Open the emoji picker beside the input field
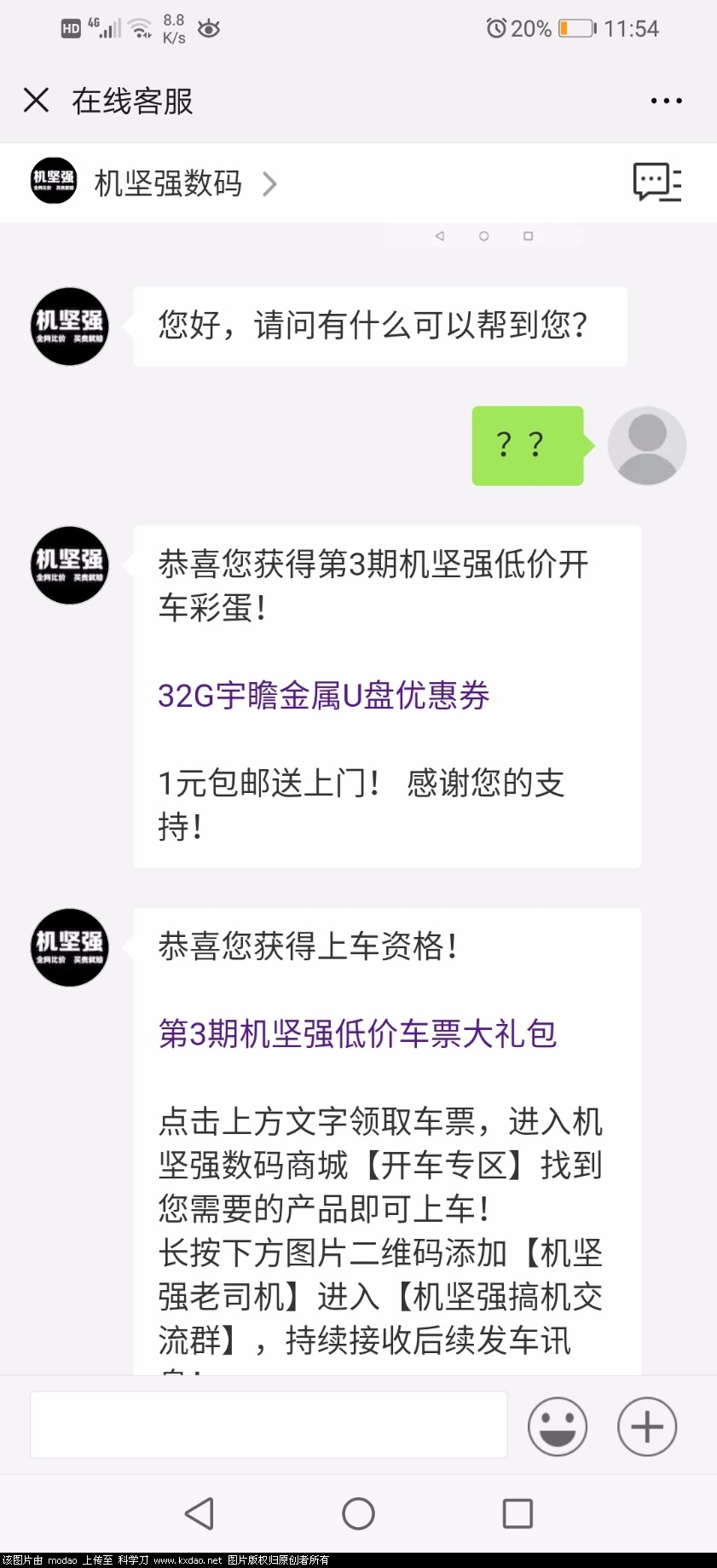Screen dimensions: 717x1568 [x=557, y=1426]
